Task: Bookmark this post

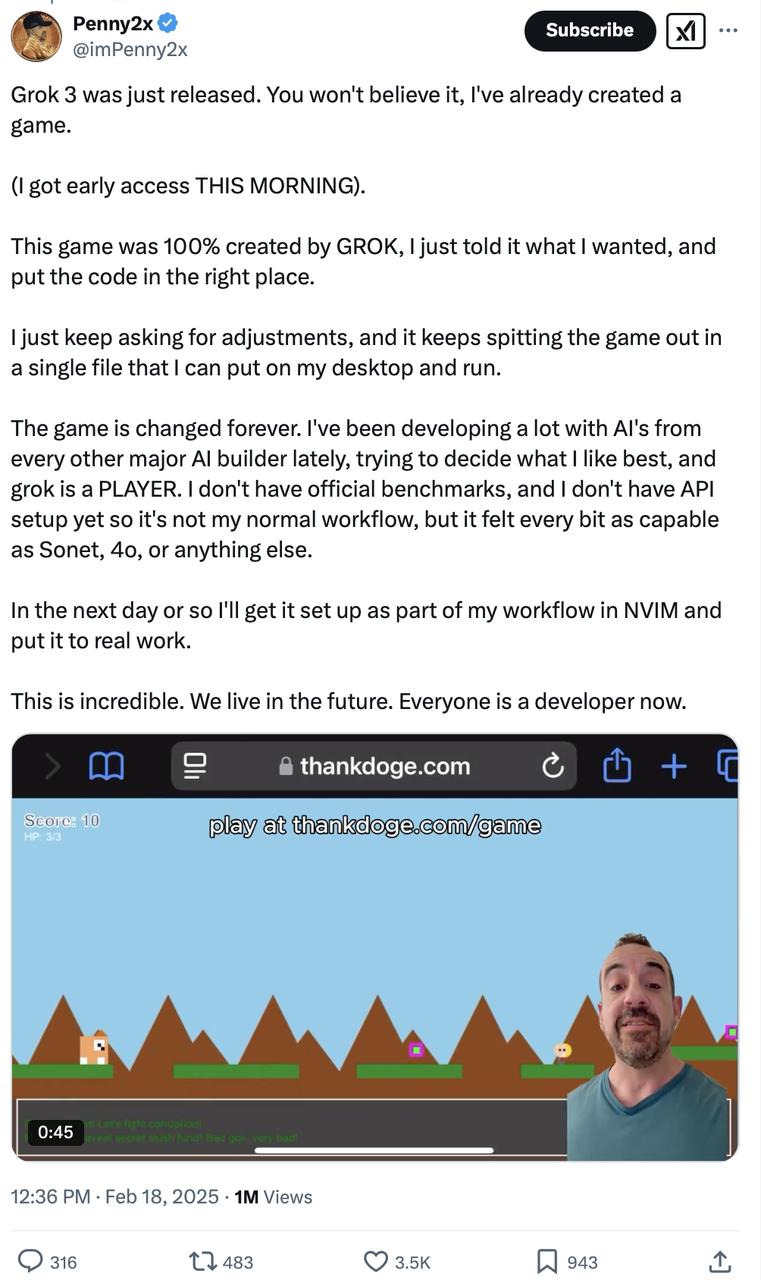Action: [x=566, y=1262]
